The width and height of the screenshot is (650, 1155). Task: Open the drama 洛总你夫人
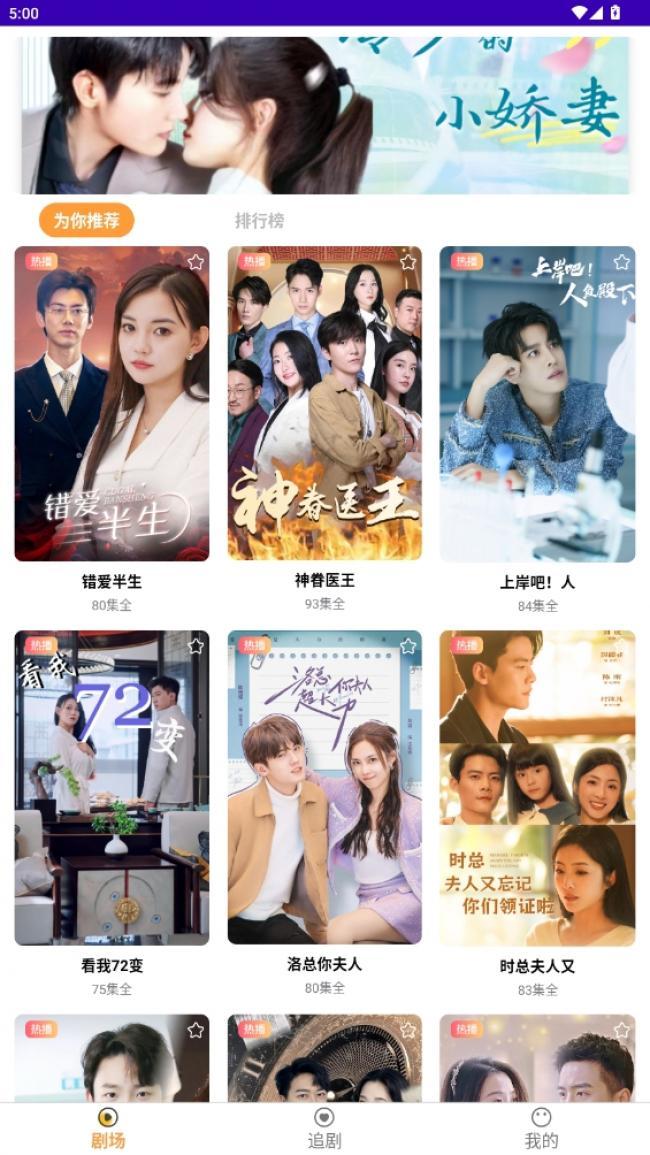(x=325, y=787)
